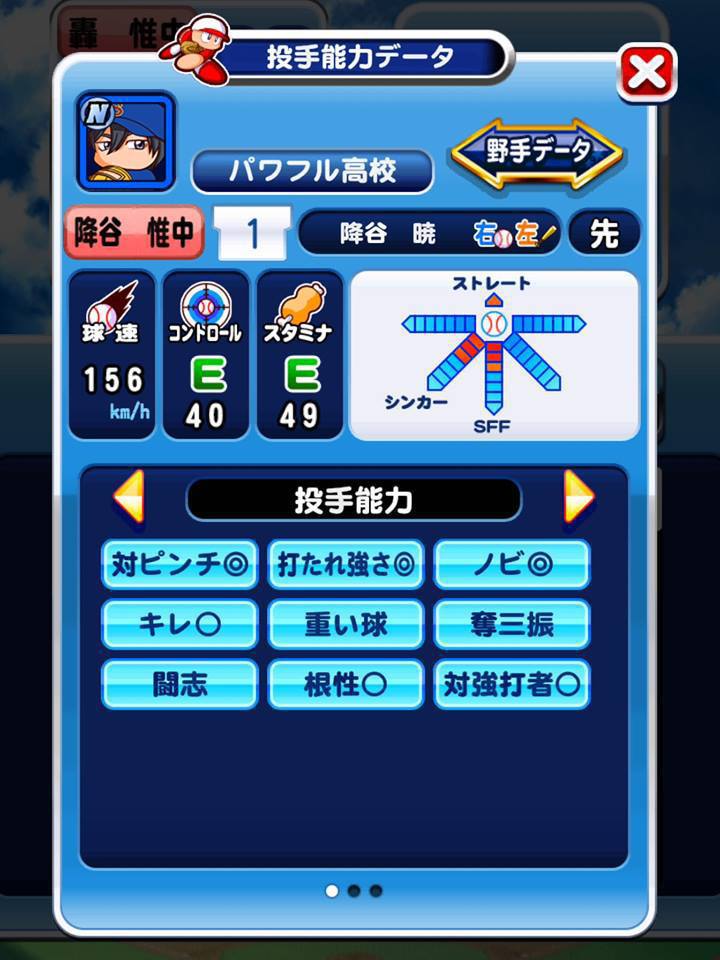This screenshot has width=720, height=960.
Task: Open the キレ○ ability
Action: (180, 625)
